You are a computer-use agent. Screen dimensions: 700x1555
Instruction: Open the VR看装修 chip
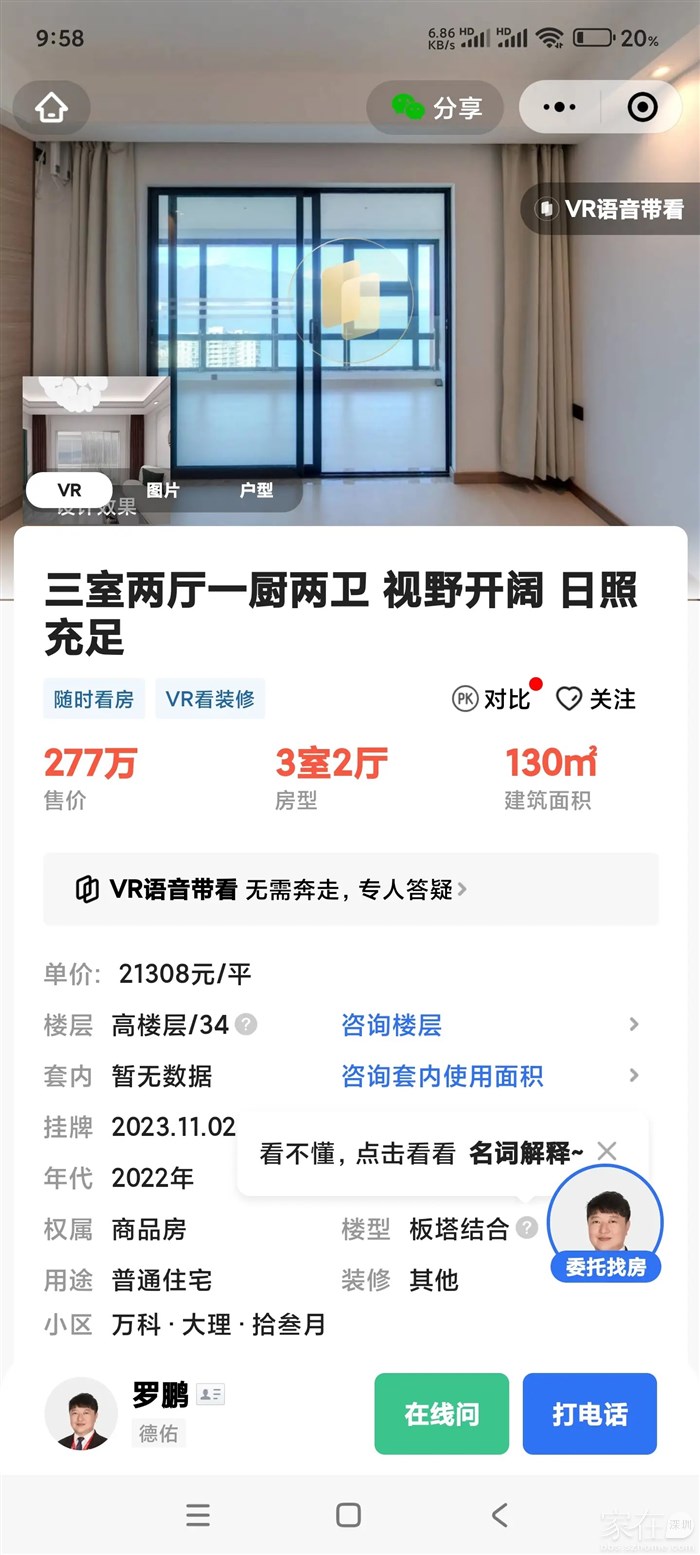(210, 699)
